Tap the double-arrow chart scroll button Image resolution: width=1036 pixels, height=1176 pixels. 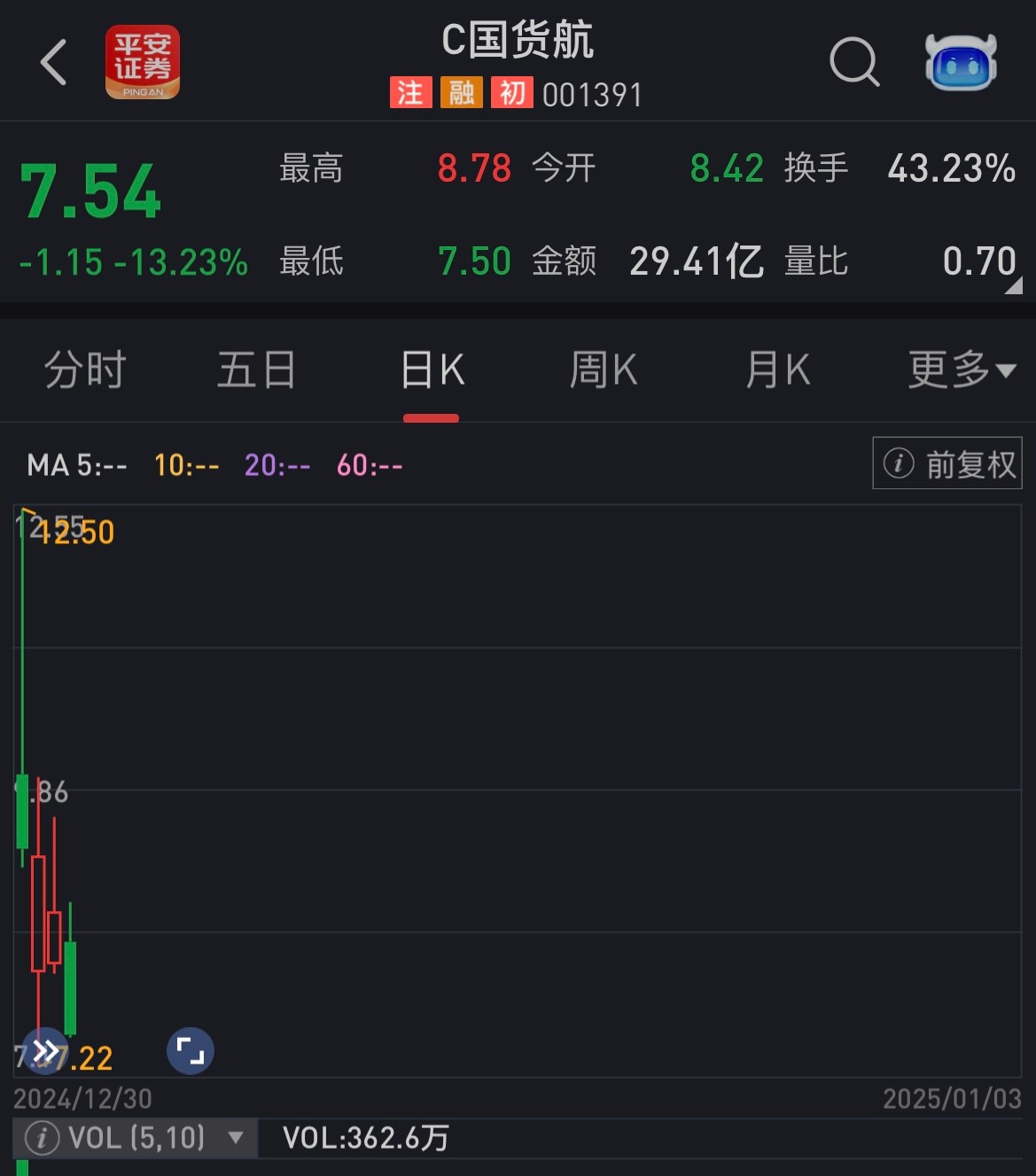pyautogui.click(x=44, y=1052)
